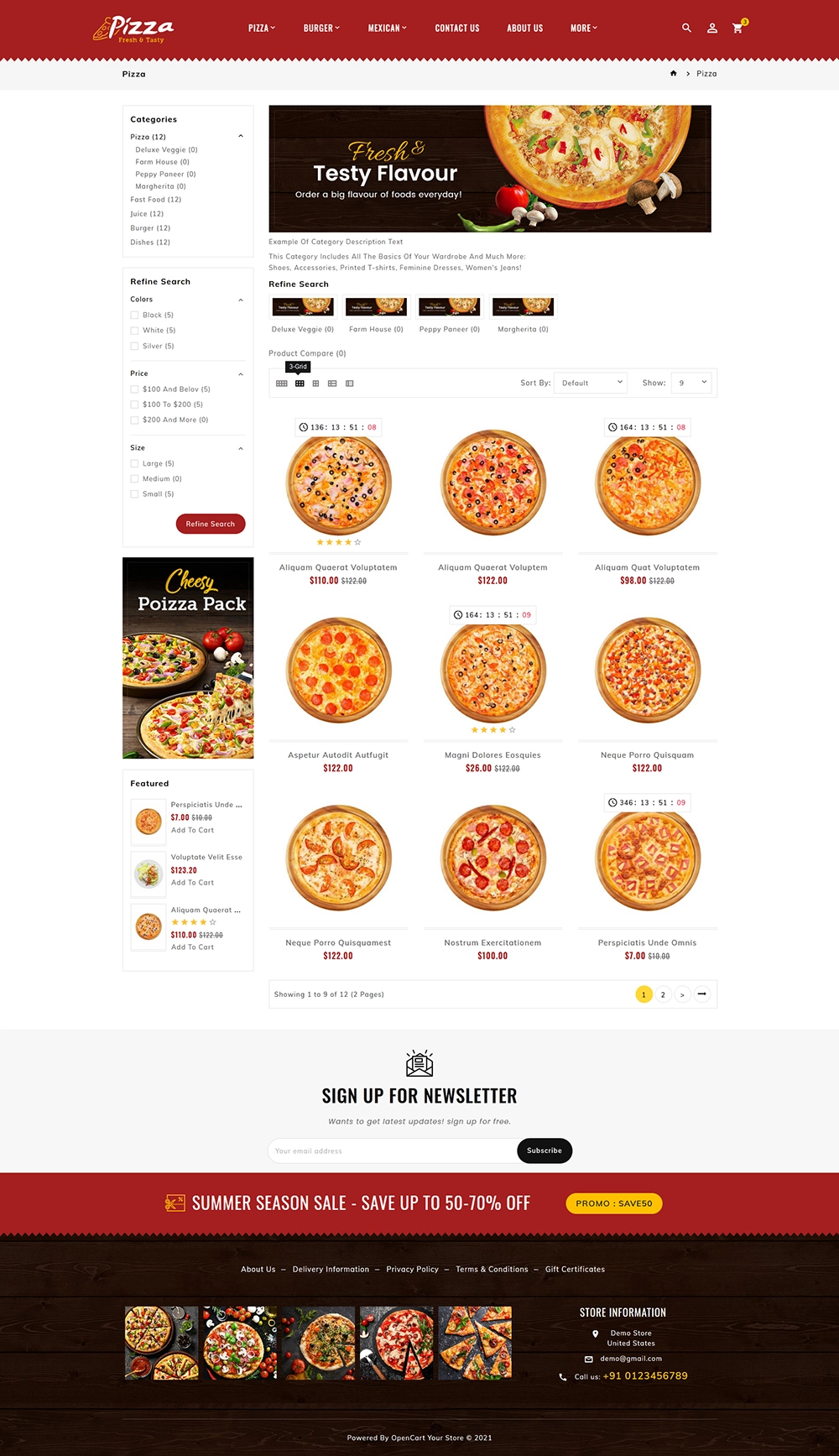Add Voluptate Velit Esse to cart
Image resolution: width=839 pixels, height=1456 pixels.
tap(193, 883)
